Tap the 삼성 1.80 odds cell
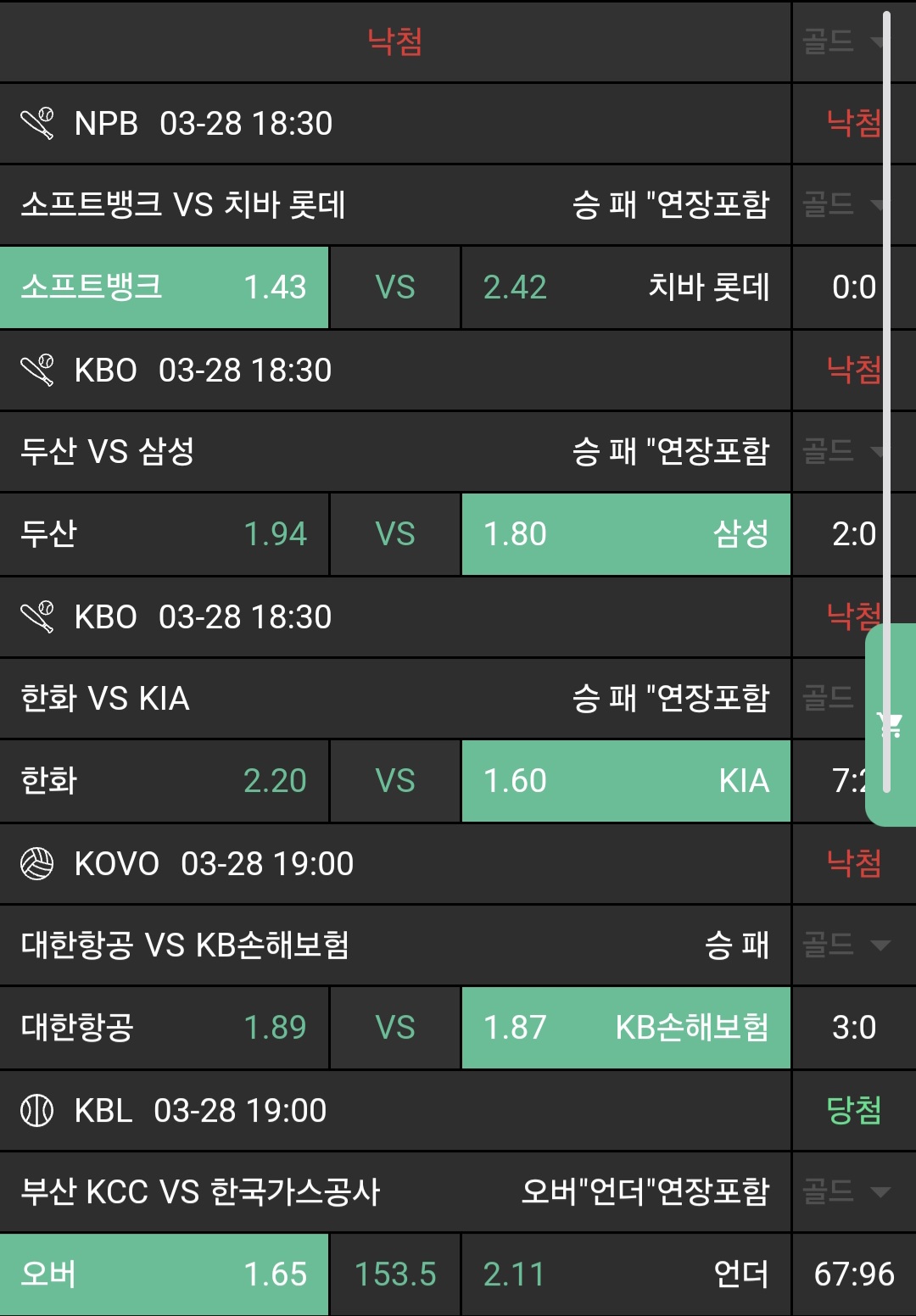Viewport: 916px width, 1316px height. pos(626,534)
